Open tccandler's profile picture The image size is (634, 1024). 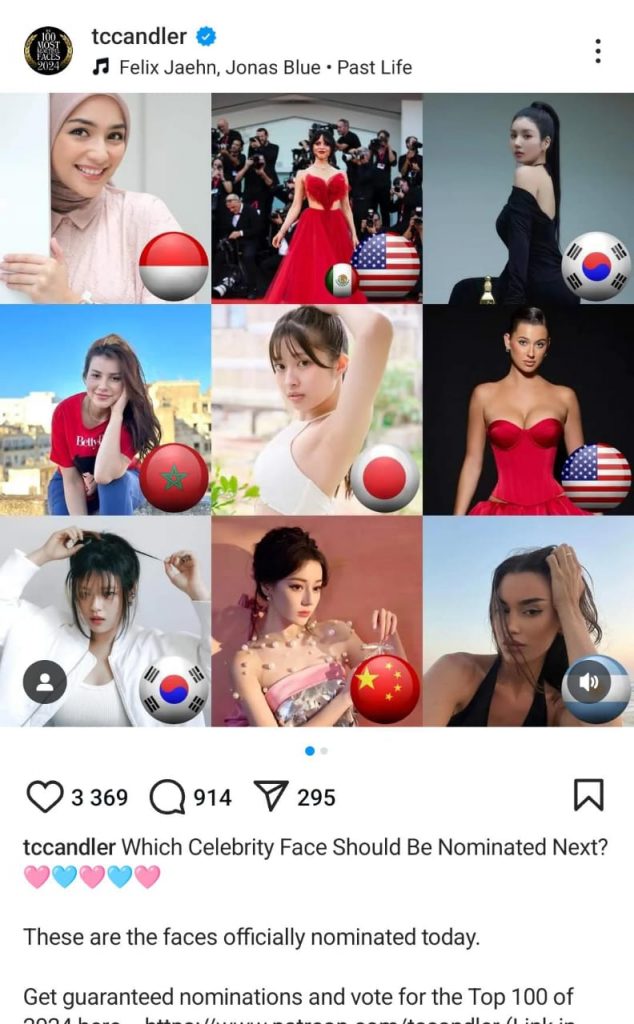coord(48,51)
